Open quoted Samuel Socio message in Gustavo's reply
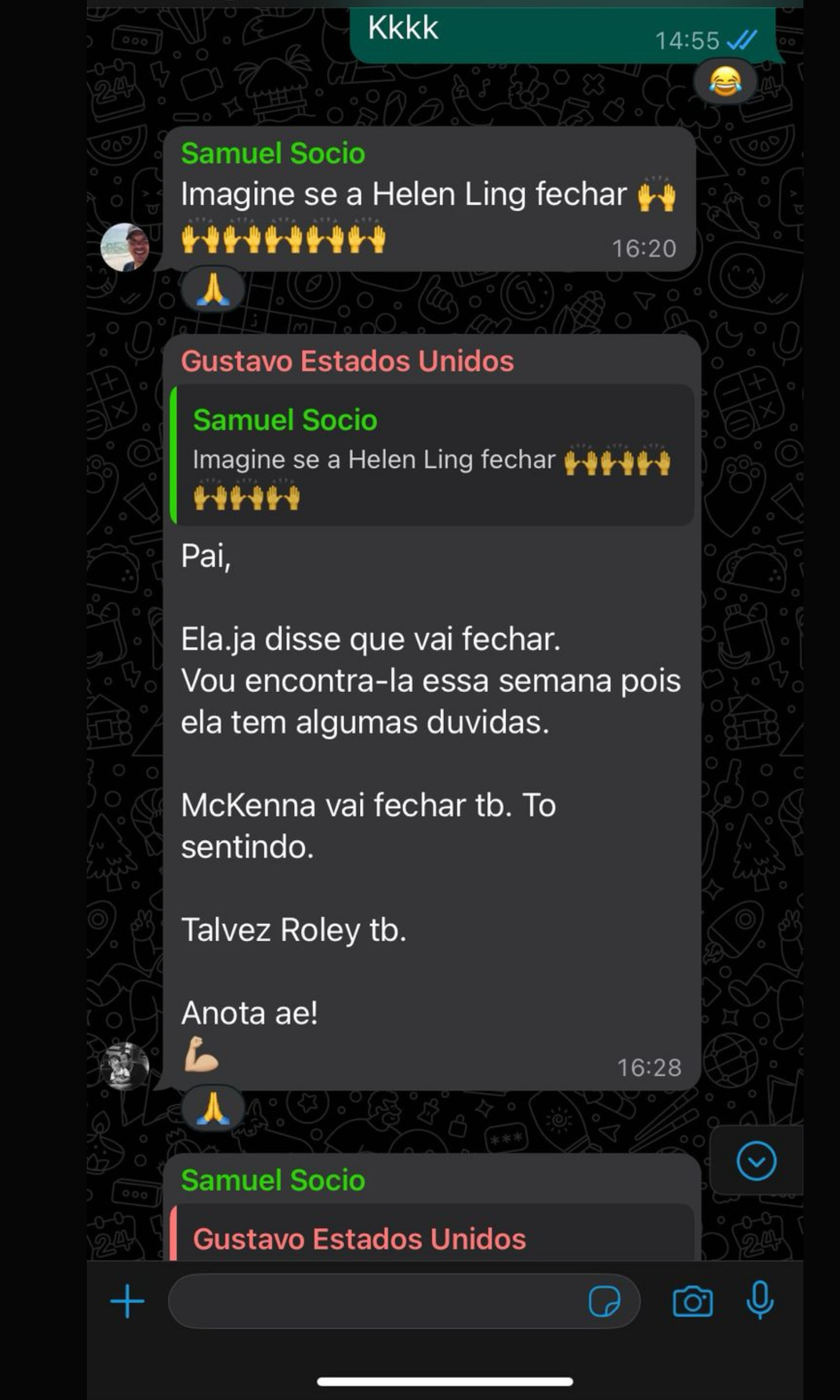The width and height of the screenshot is (840, 1400). pos(432,455)
